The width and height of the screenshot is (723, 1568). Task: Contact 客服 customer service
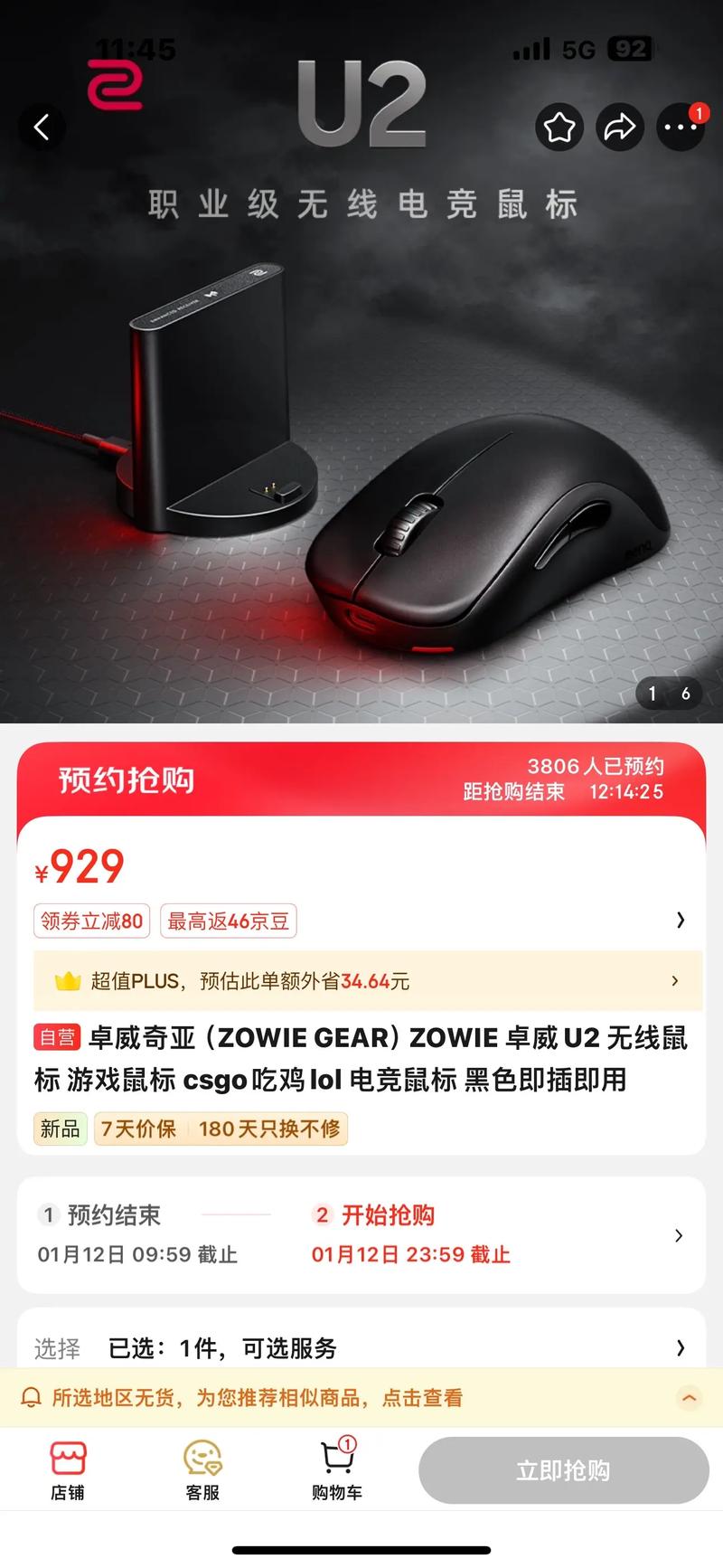pyautogui.click(x=202, y=1471)
